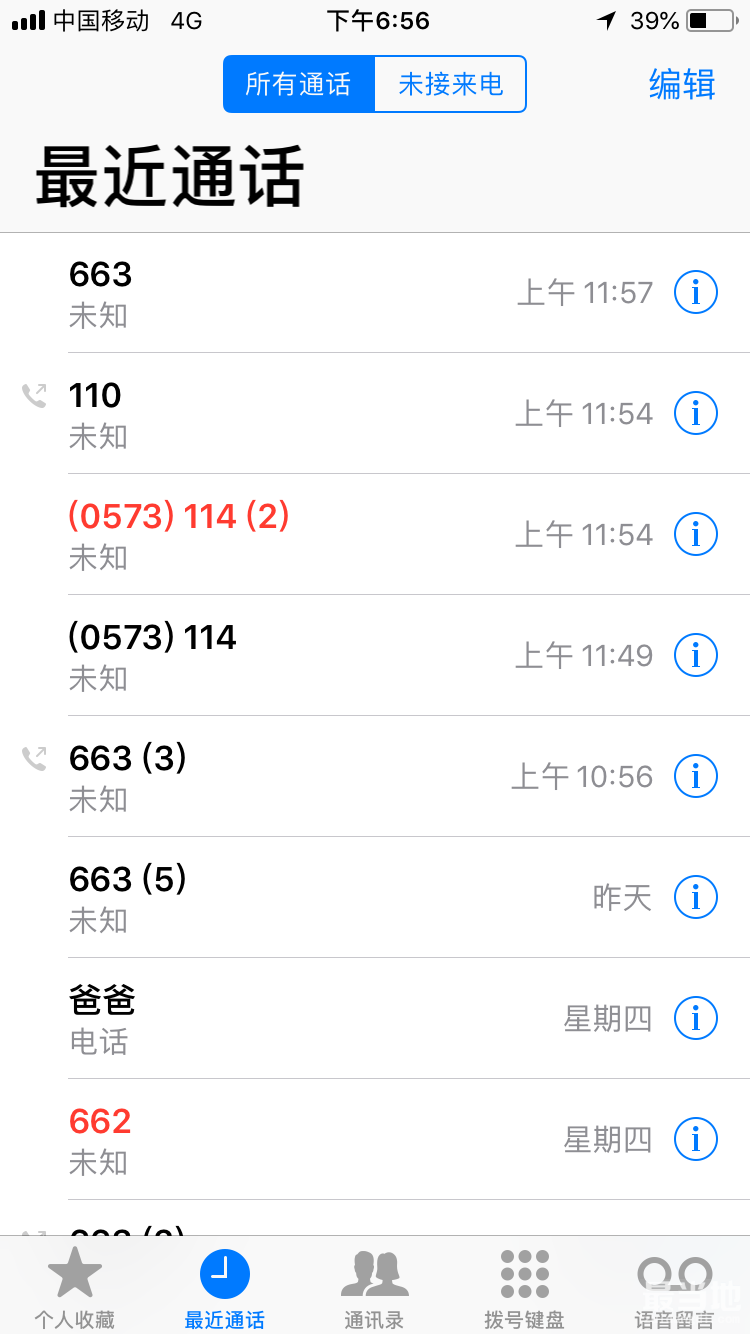
Task: Open info for the 663 (5) entry
Action: 696,897
